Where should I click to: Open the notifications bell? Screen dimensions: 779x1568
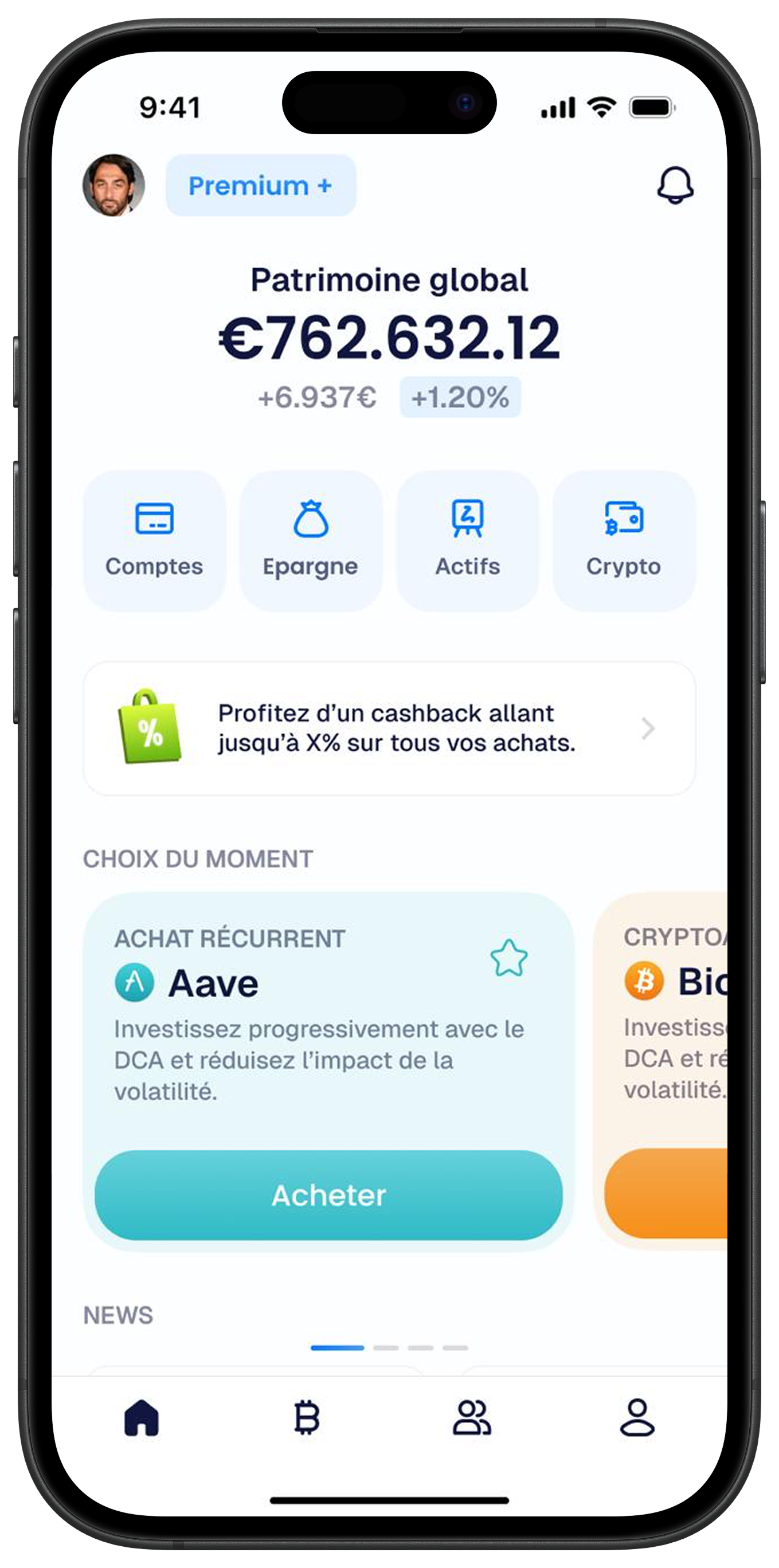click(x=675, y=185)
